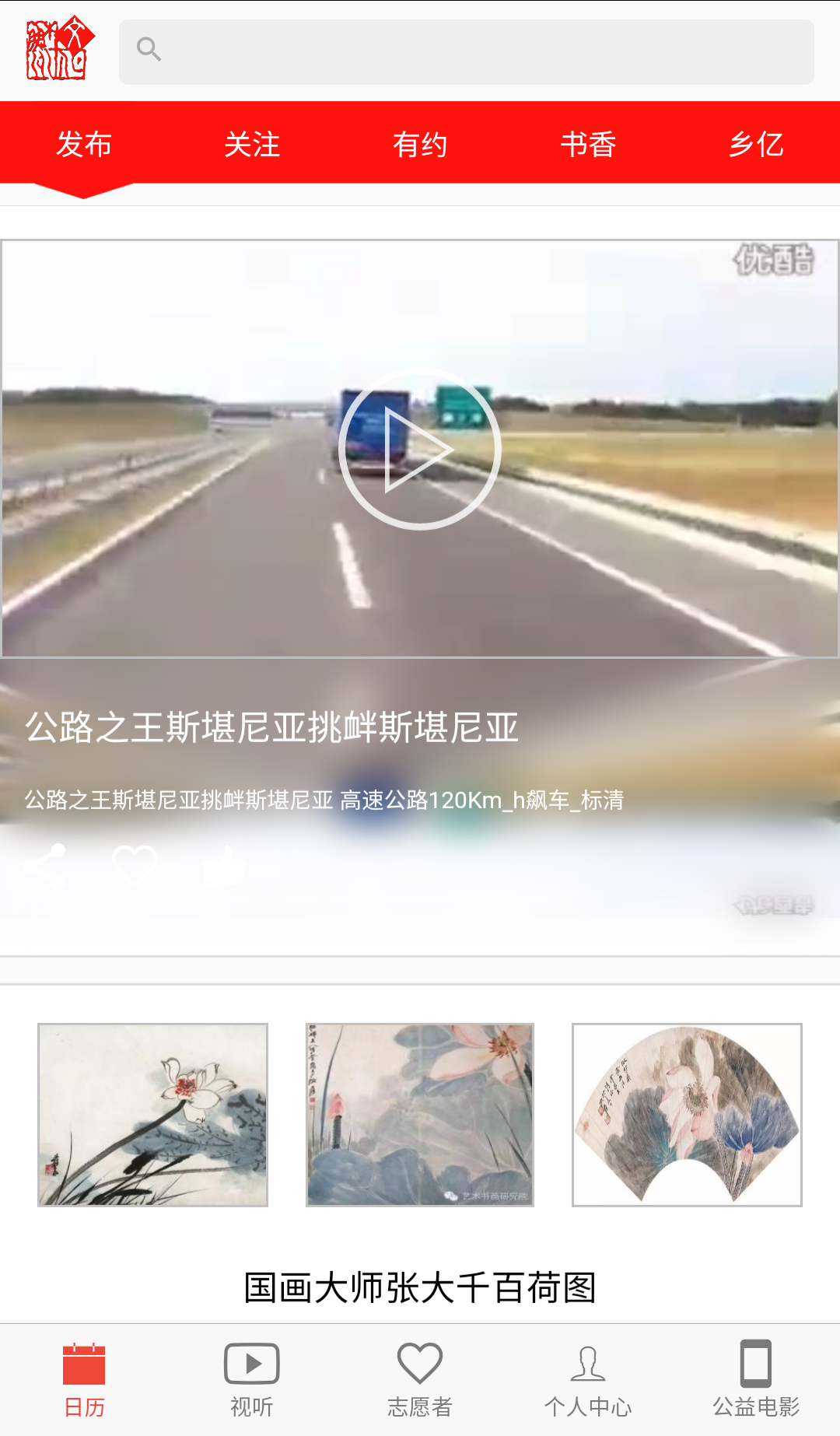840x1436 pixels.
Task: Open the middle lotus painting thumbnail
Action: (420, 1115)
